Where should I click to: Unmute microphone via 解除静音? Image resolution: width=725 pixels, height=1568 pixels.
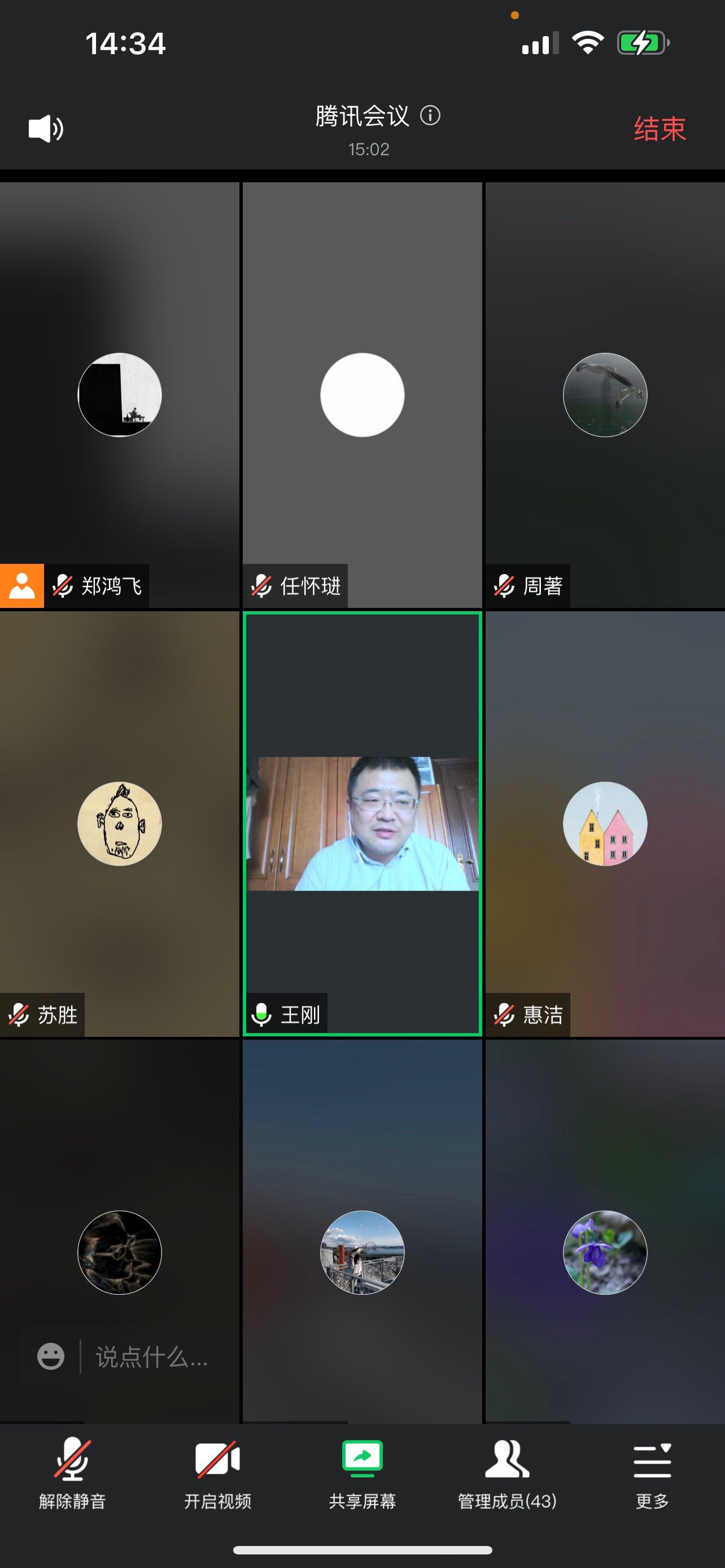pyautogui.click(x=72, y=1474)
